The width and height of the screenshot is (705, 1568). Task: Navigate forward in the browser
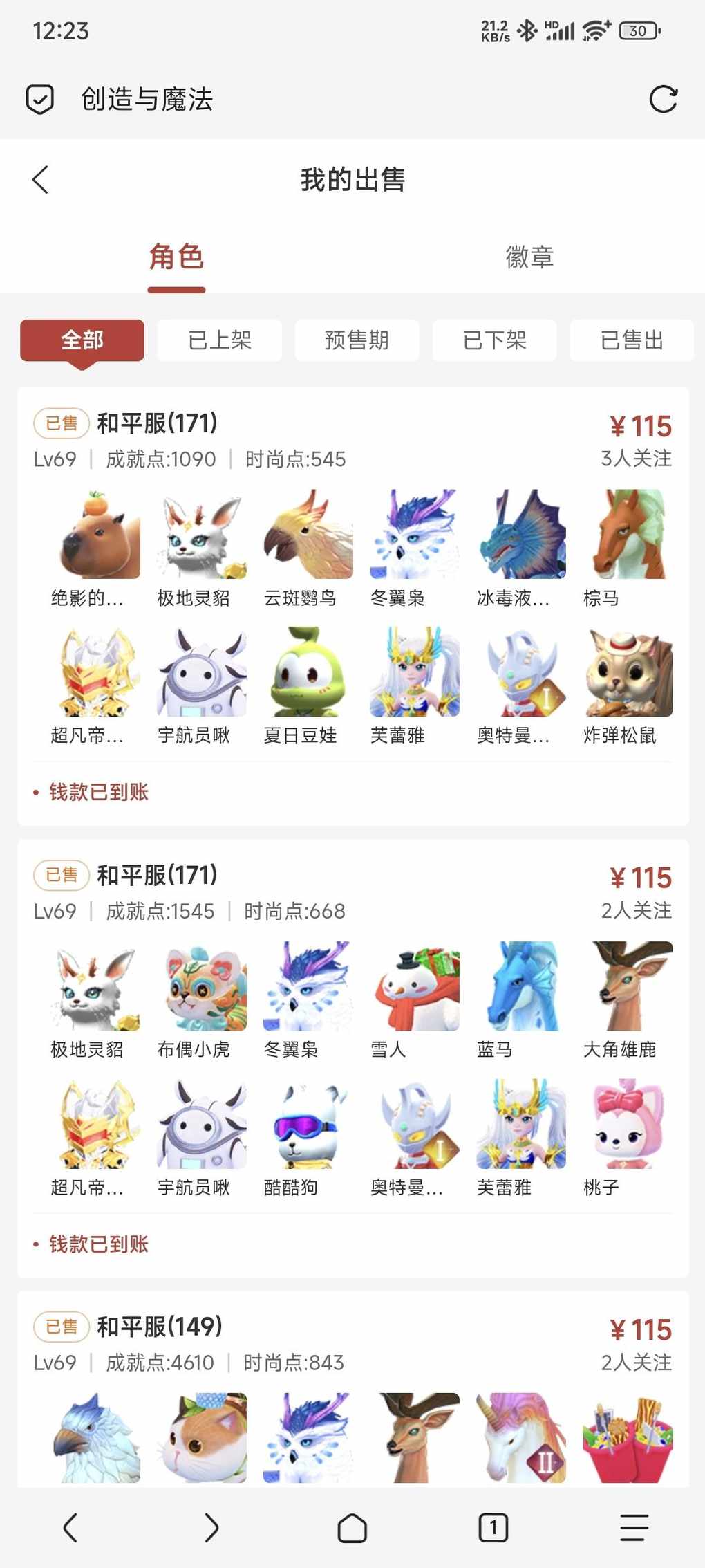click(211, 1527)
